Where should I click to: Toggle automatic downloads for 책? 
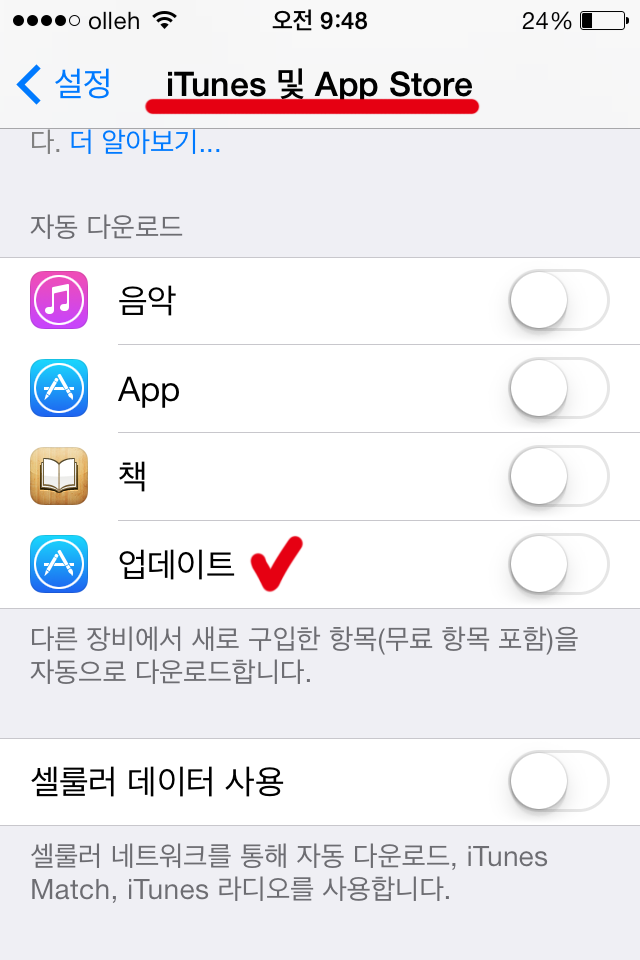point(558,476)
